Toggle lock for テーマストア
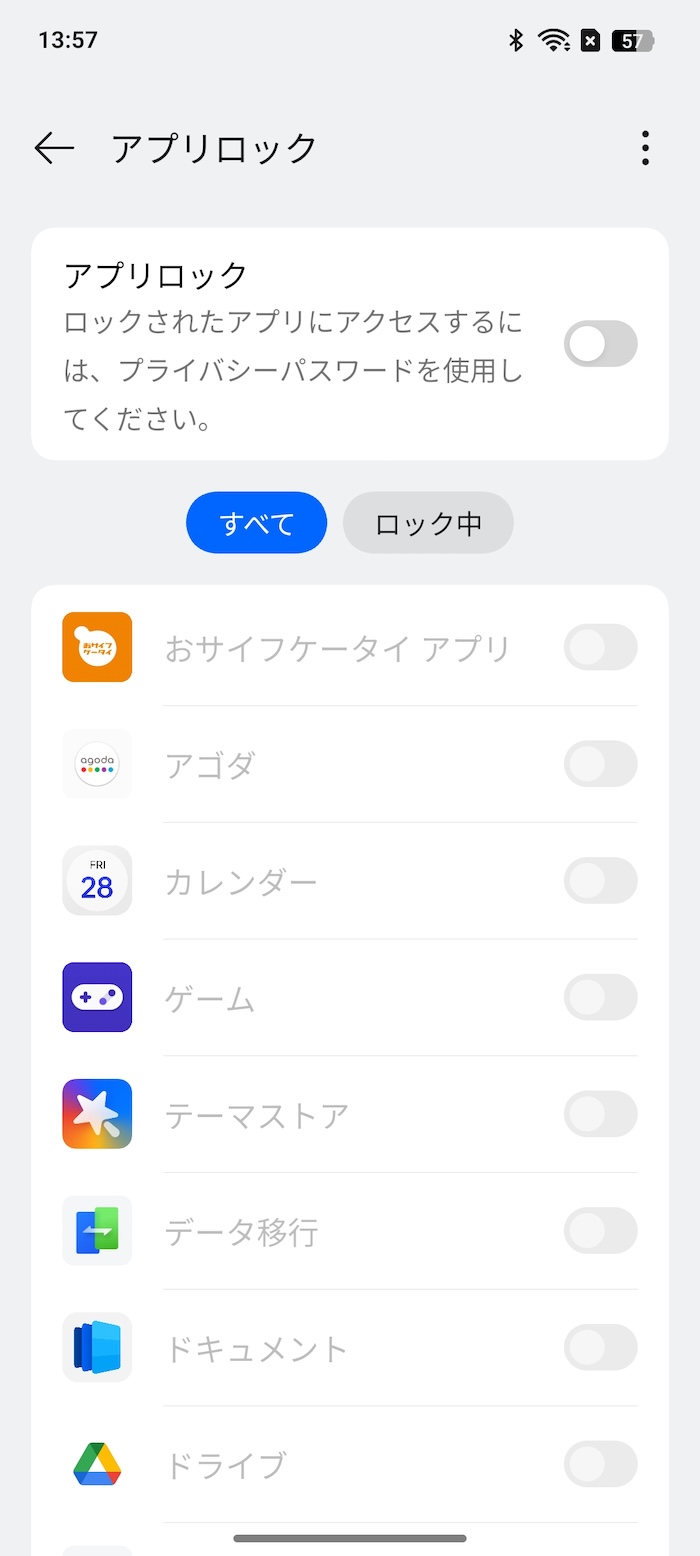The width and height of the screenshot is (700, 1556). [x=600, y=1114]
